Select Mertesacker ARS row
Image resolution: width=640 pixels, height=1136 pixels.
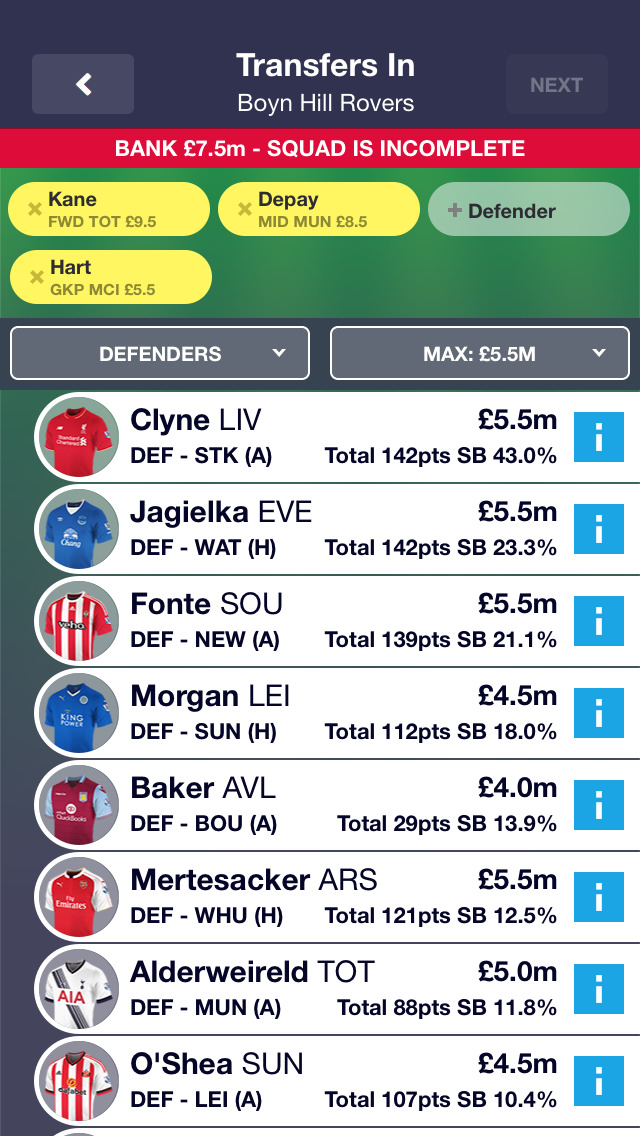301,897
